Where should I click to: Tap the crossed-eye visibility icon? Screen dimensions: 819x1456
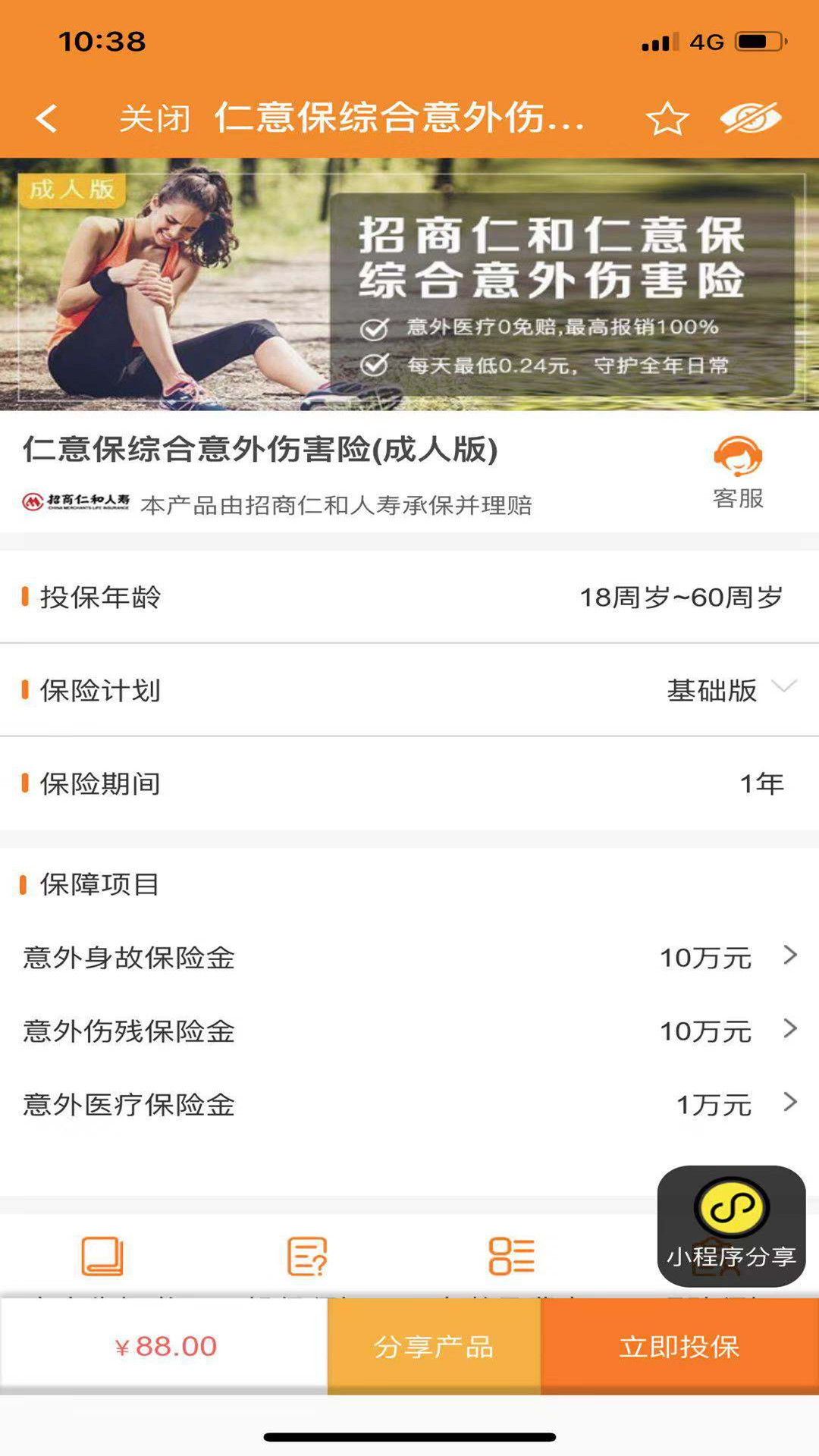750,118
